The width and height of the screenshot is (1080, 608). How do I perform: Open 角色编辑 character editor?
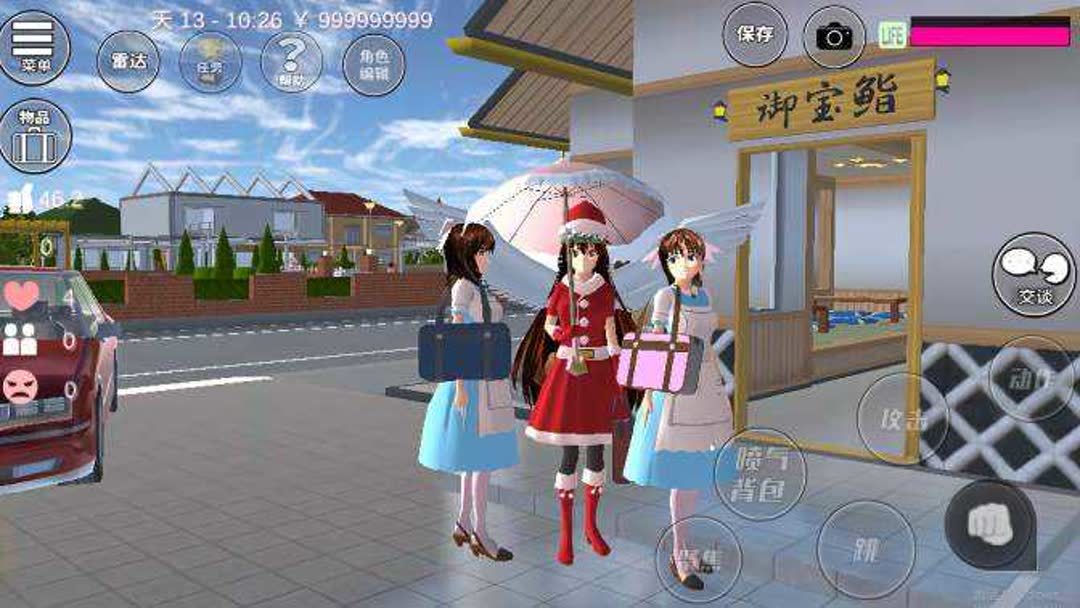coord(373,62)
